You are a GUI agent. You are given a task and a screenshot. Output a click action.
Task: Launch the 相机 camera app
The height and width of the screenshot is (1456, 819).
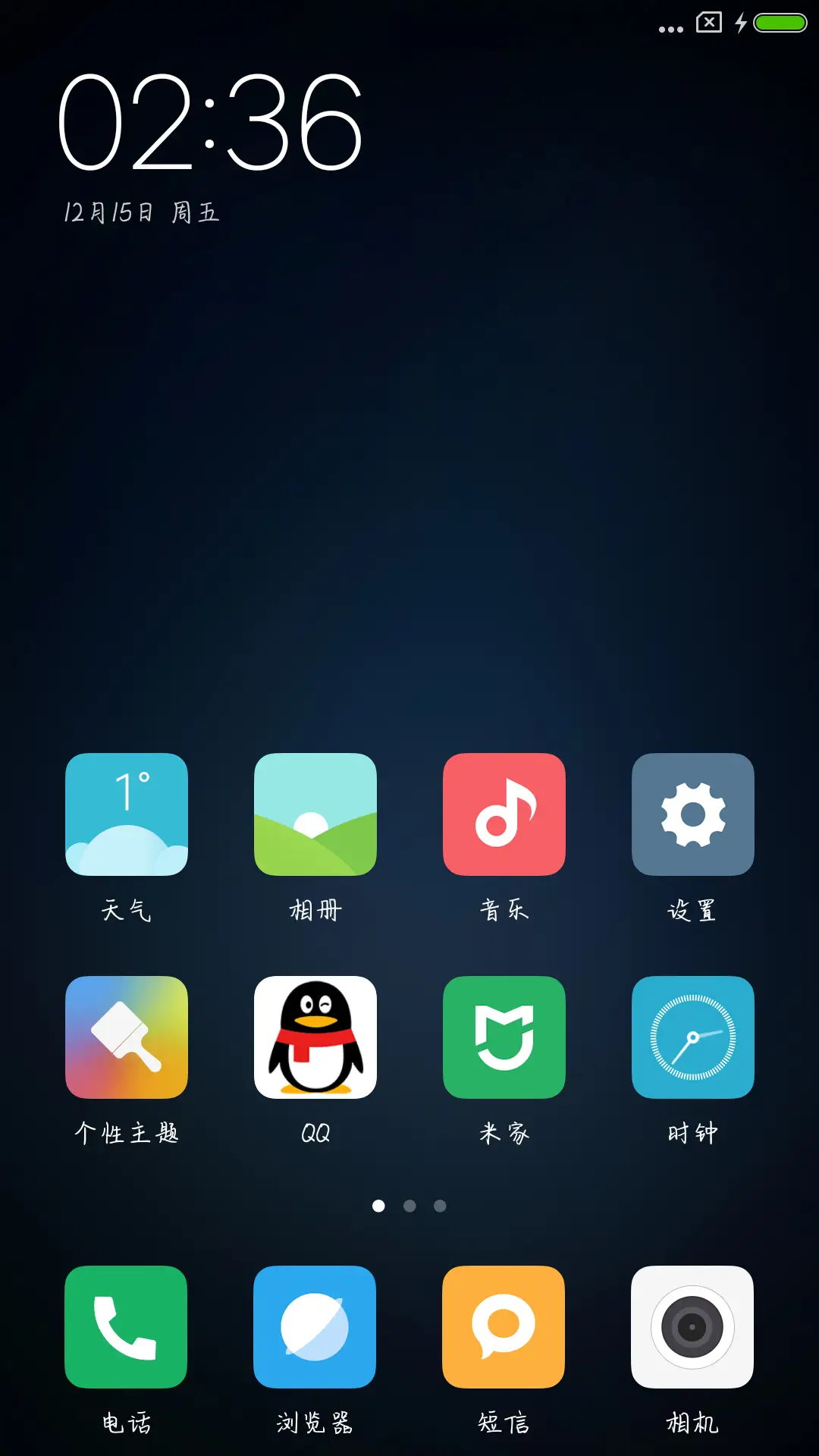point(692,1327)
